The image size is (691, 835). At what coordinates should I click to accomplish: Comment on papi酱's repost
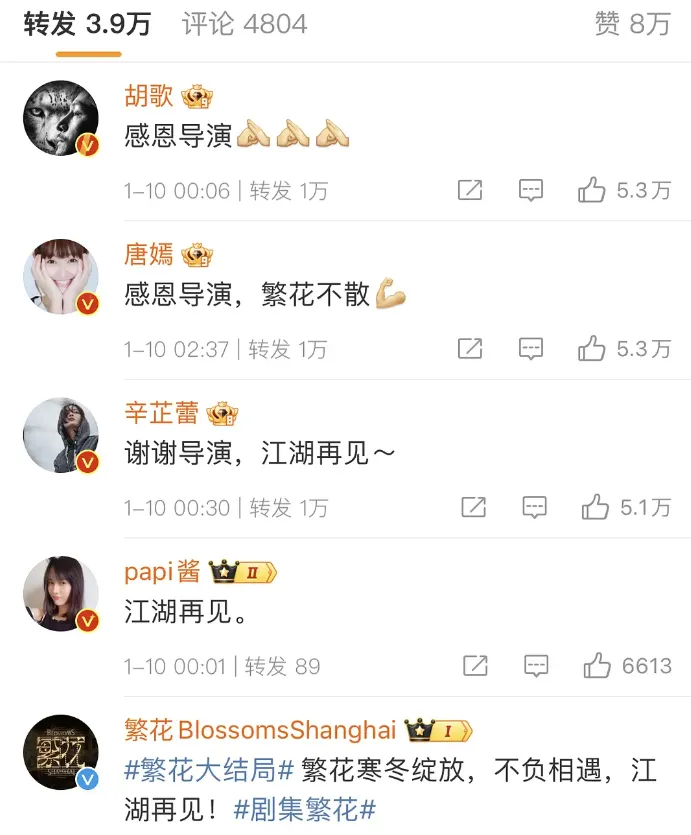pyautogui.click(x=537, y=665)
